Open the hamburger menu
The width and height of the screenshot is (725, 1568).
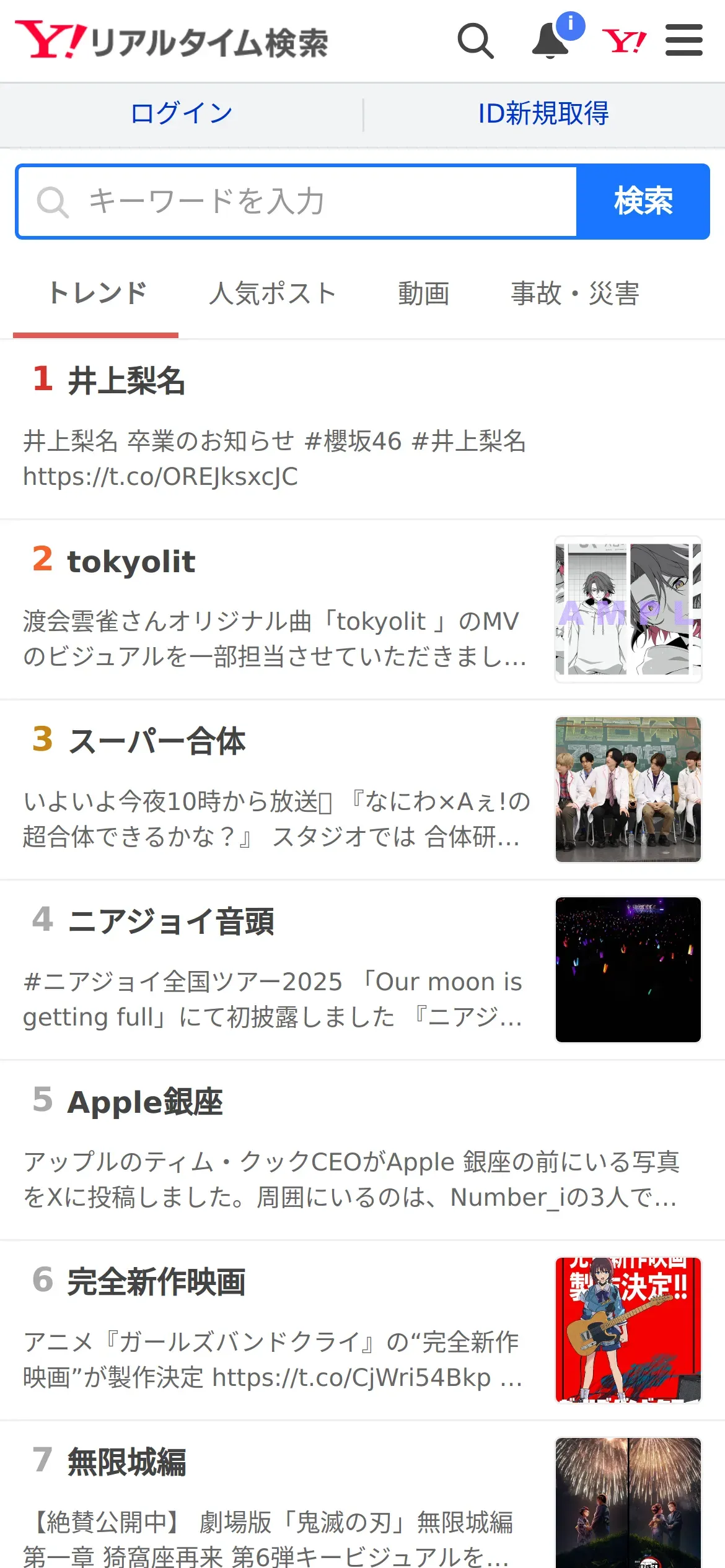683,41
